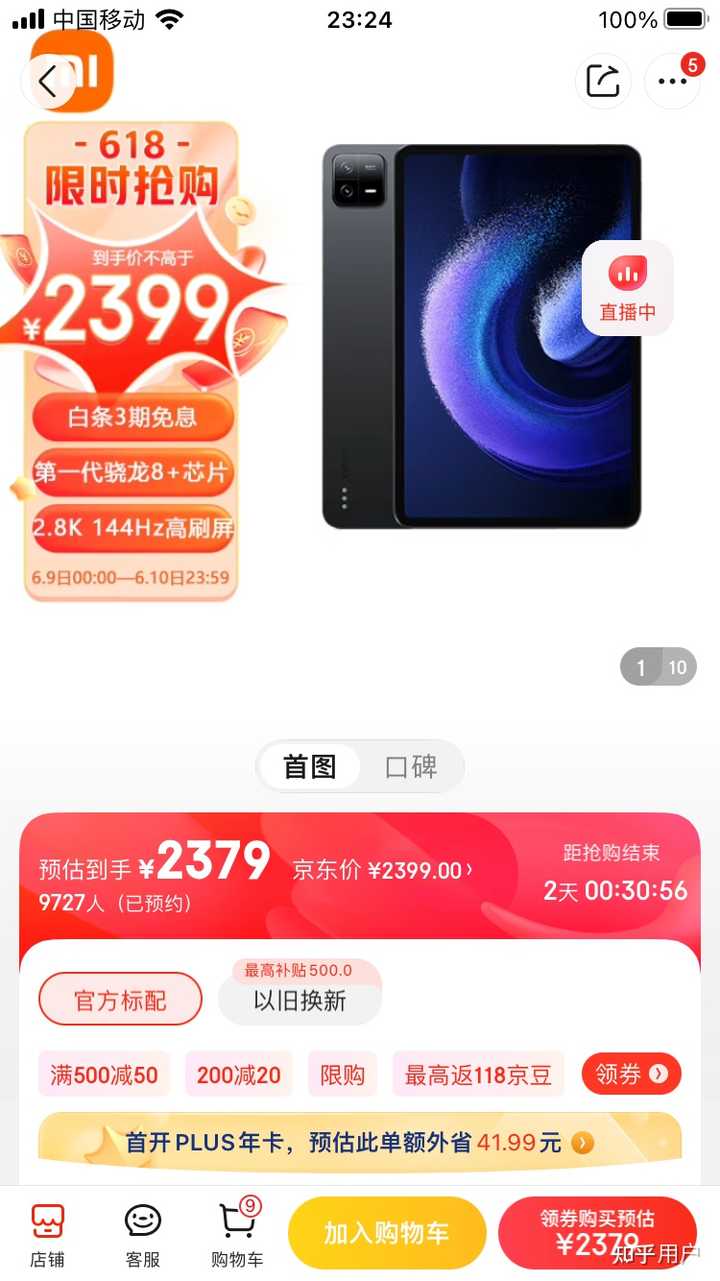Tap the 满500减50 coupon tag
The height and width of the screenshot is (1281, 720).
click(x=103, y=1074)
